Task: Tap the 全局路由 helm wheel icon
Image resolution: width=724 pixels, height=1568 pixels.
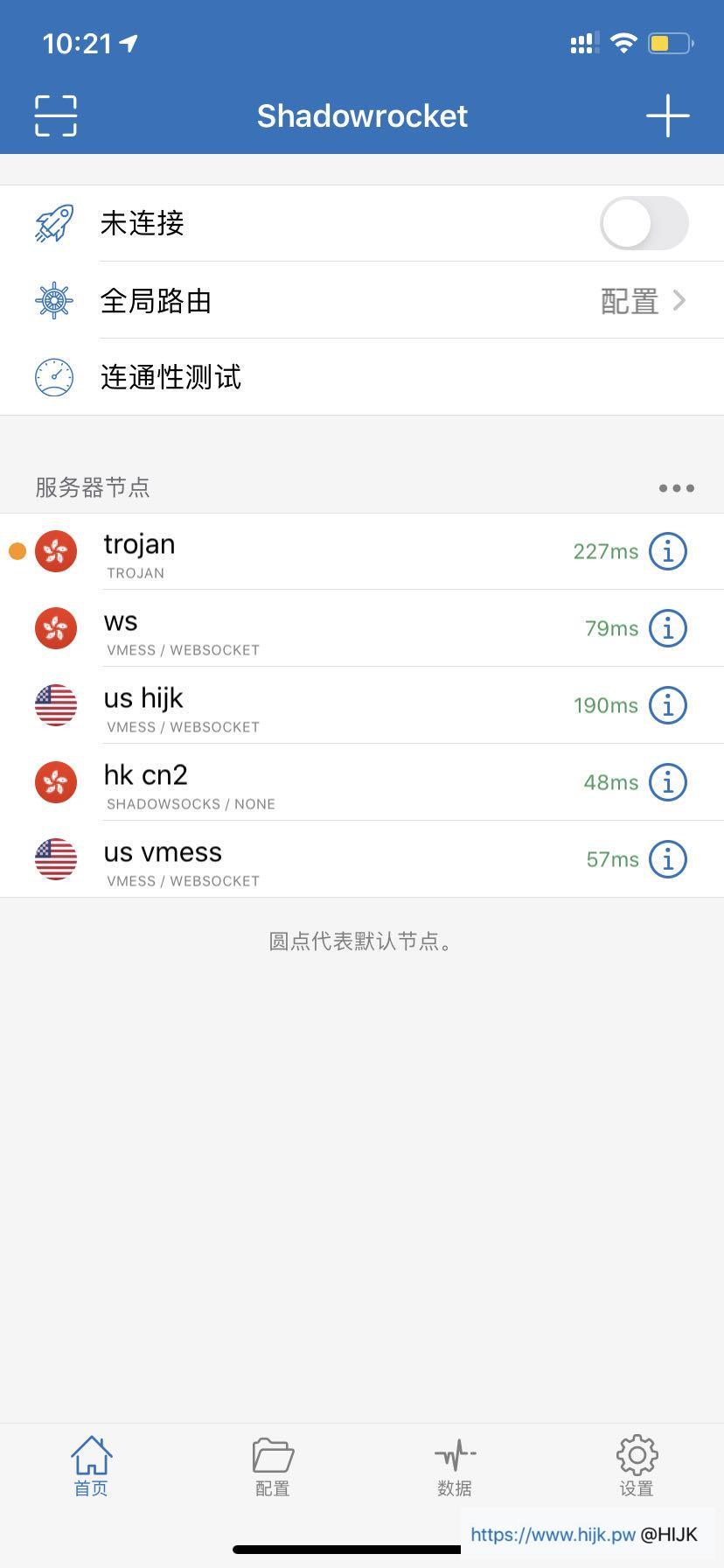Action: pyautogui.click(x=54, y=300)
